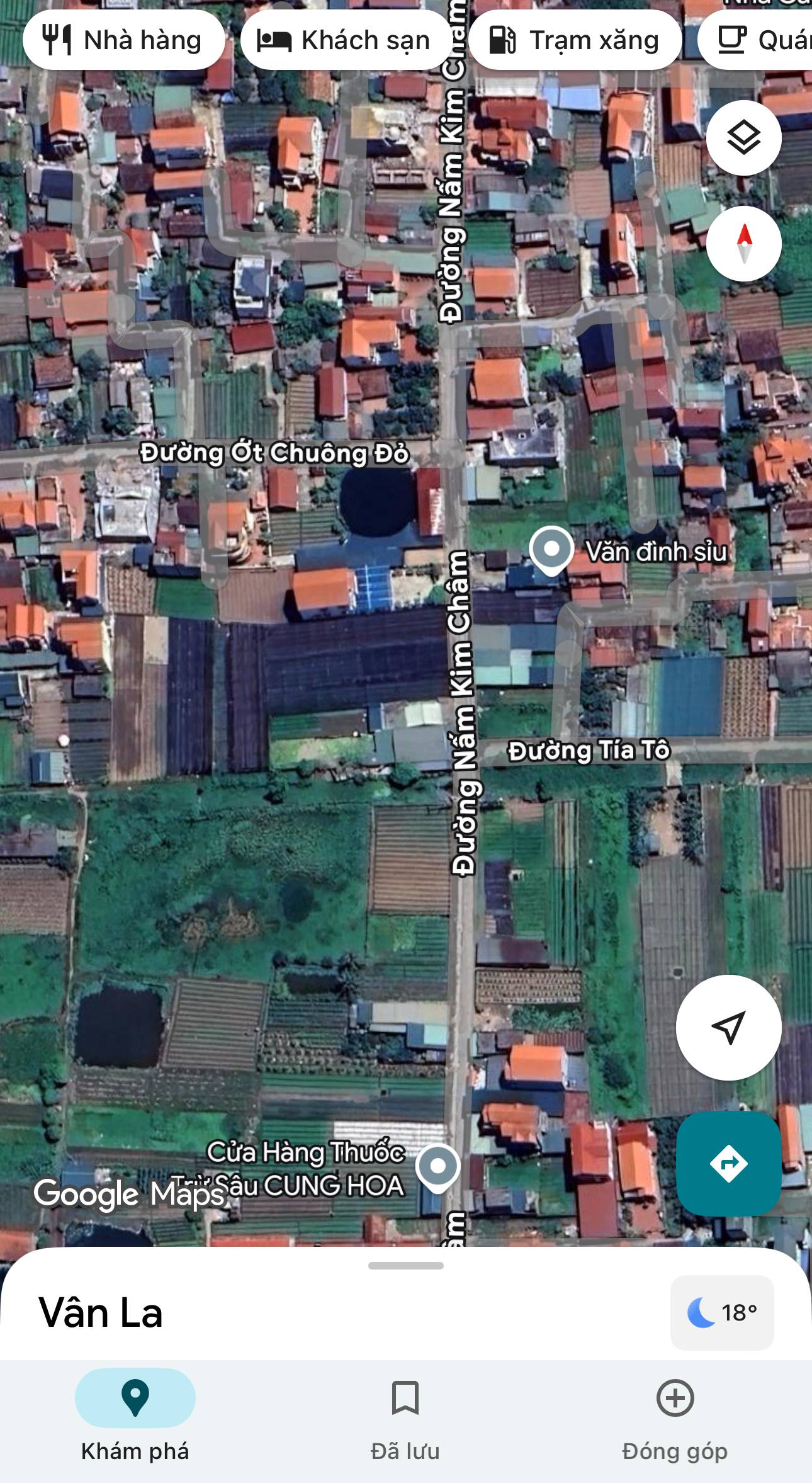Show Trạm xăng on the map
Image resolution: width=812 pixels, height=1483 pixels.
click(x=575, y=40)
